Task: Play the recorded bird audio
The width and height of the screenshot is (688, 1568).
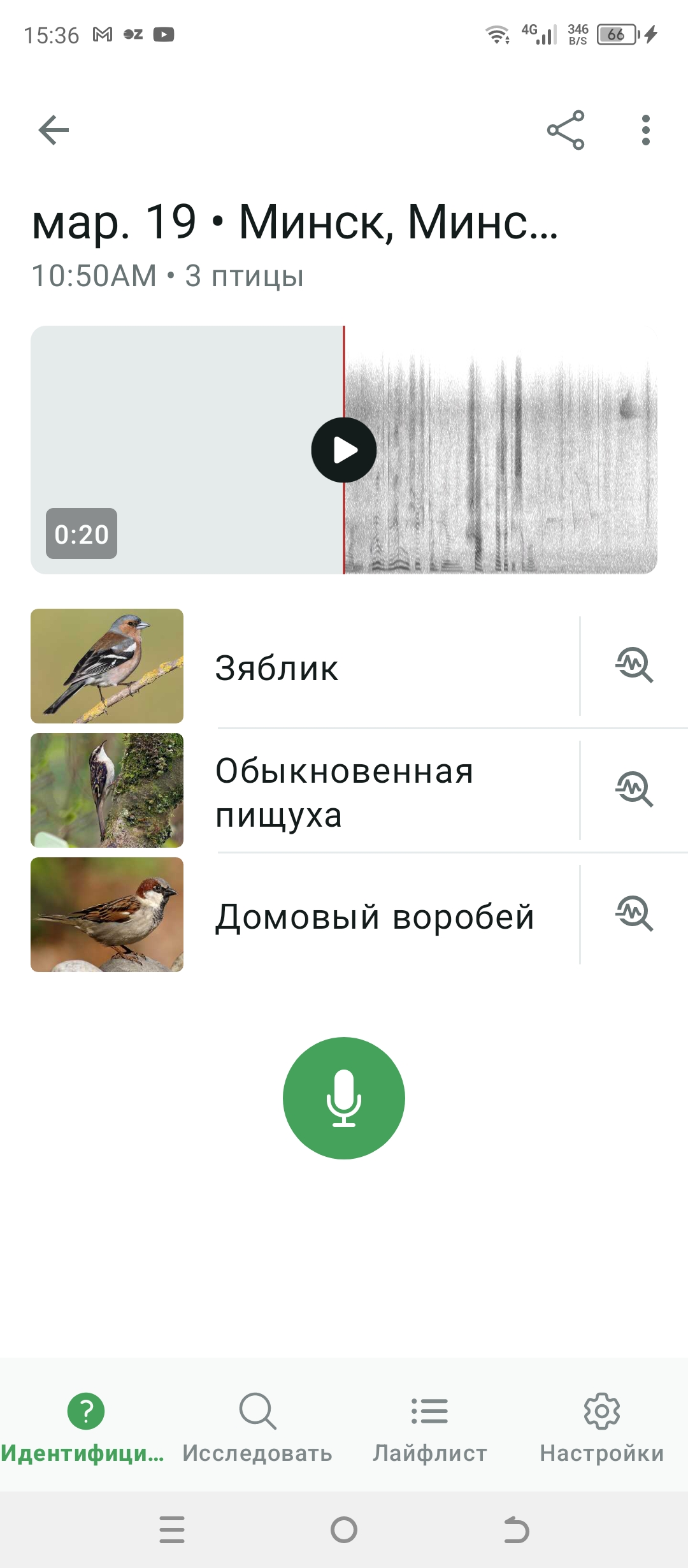Action: click(344, 450)
